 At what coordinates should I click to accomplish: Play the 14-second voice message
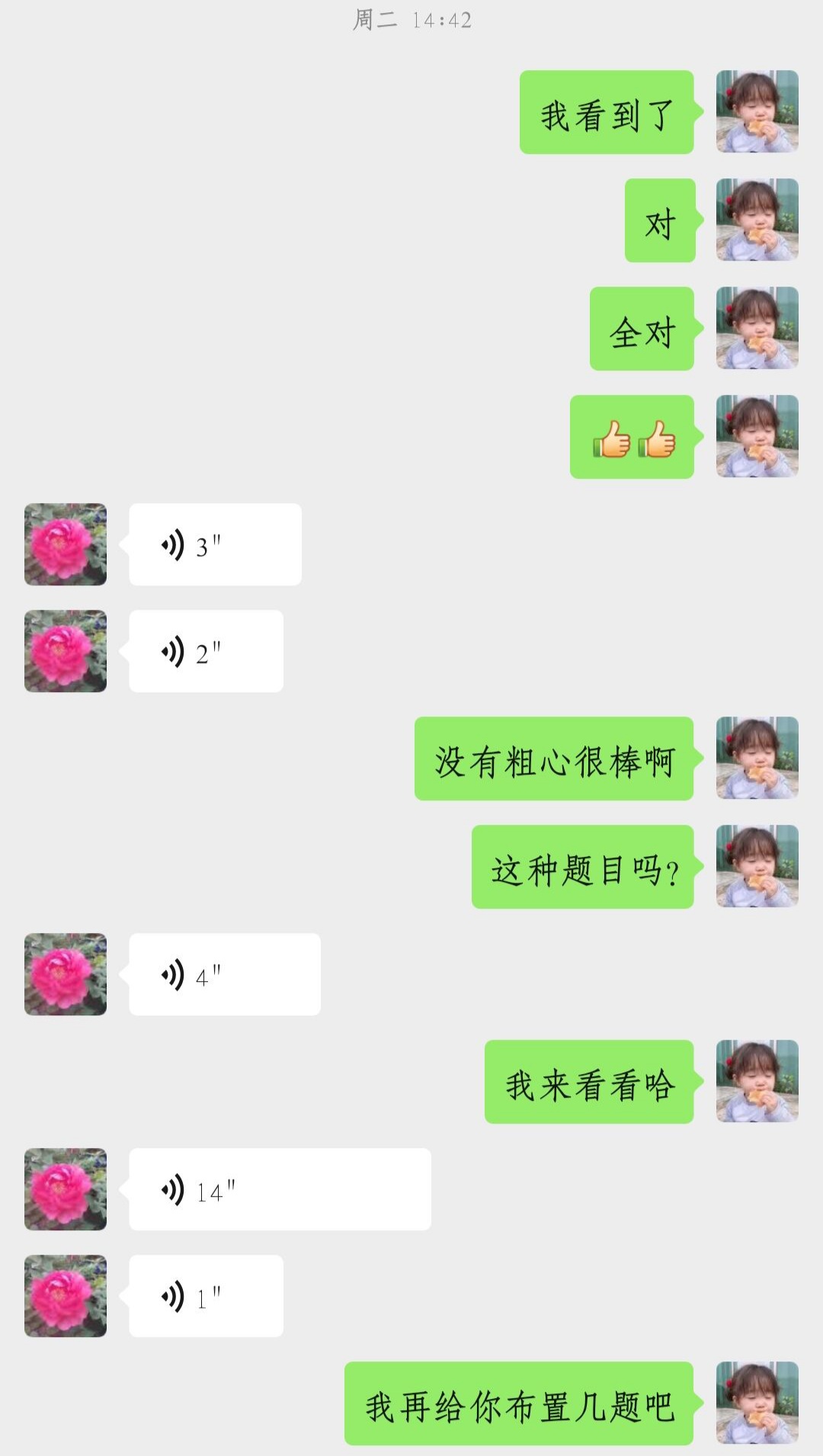click(x=280, y=1189)
